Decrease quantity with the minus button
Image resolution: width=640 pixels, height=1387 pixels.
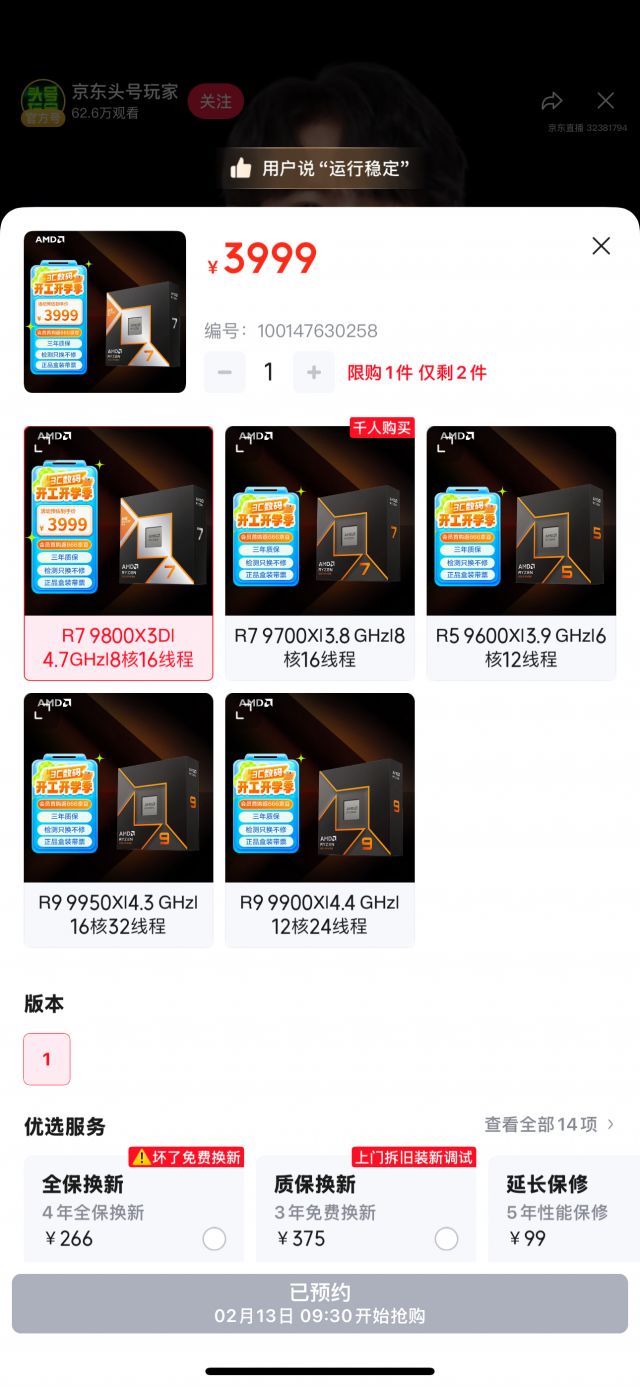point(225,372)
